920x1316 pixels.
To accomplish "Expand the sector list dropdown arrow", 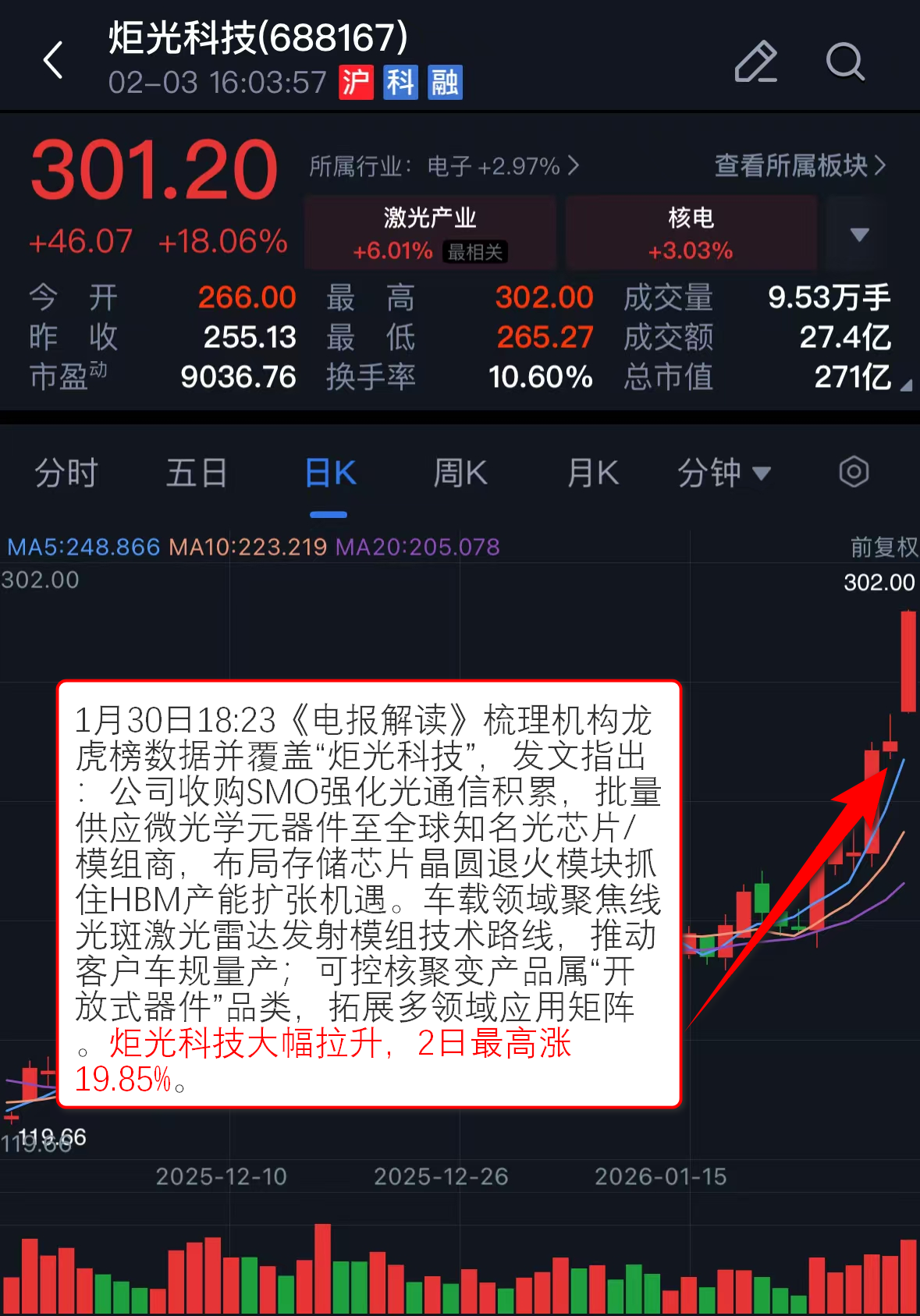I will point(859,234).
